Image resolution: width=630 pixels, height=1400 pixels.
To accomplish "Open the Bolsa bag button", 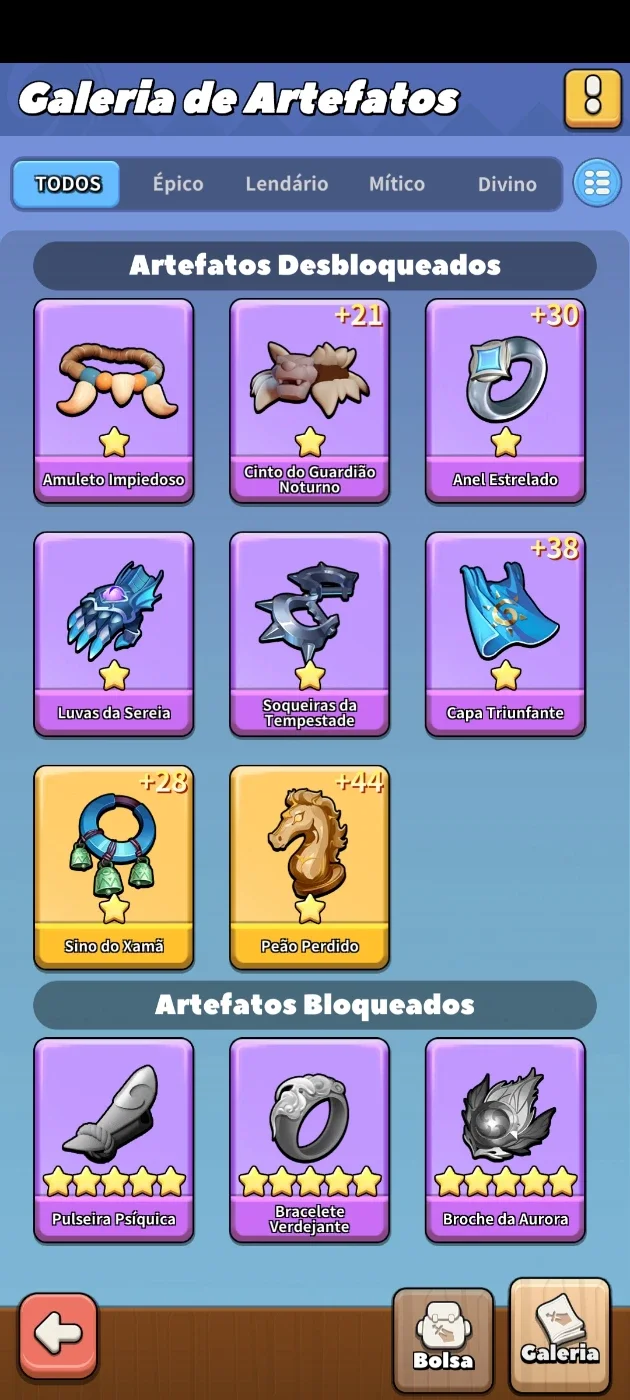I will pyautogui.click(x=443, y=1337).
